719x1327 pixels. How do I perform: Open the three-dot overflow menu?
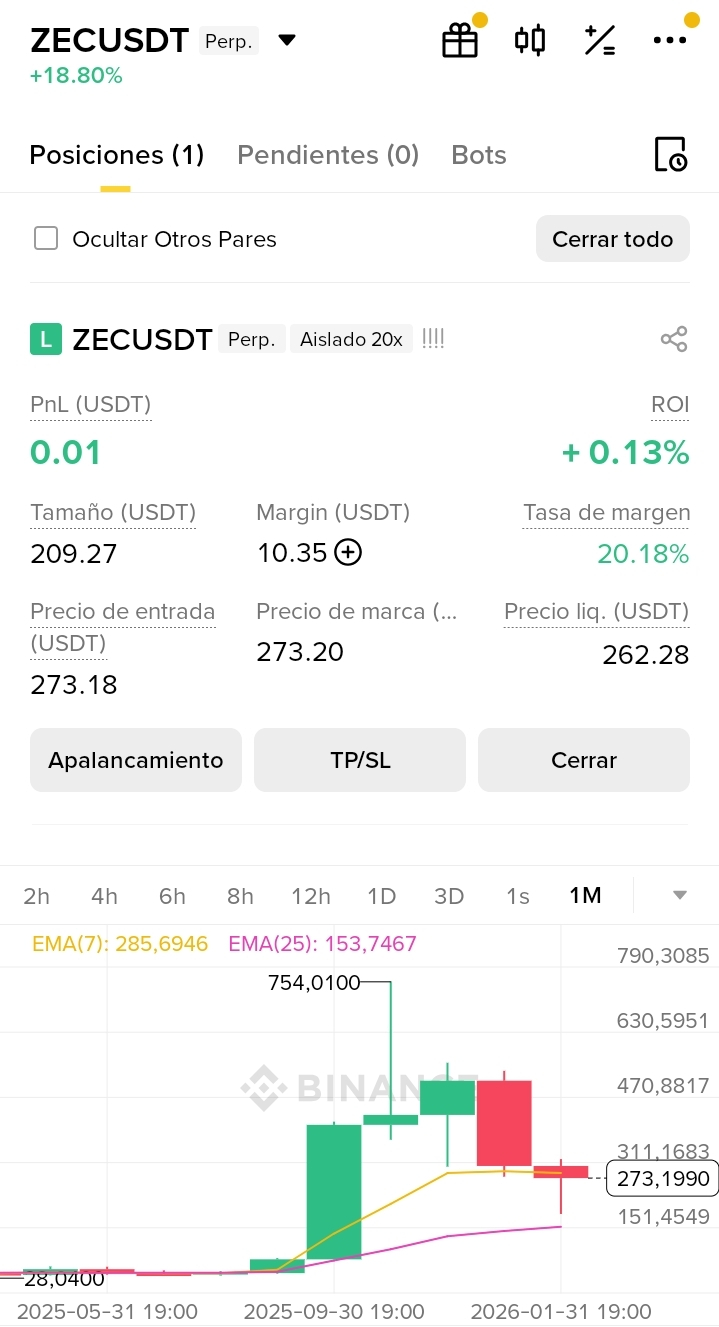(669, 41)
